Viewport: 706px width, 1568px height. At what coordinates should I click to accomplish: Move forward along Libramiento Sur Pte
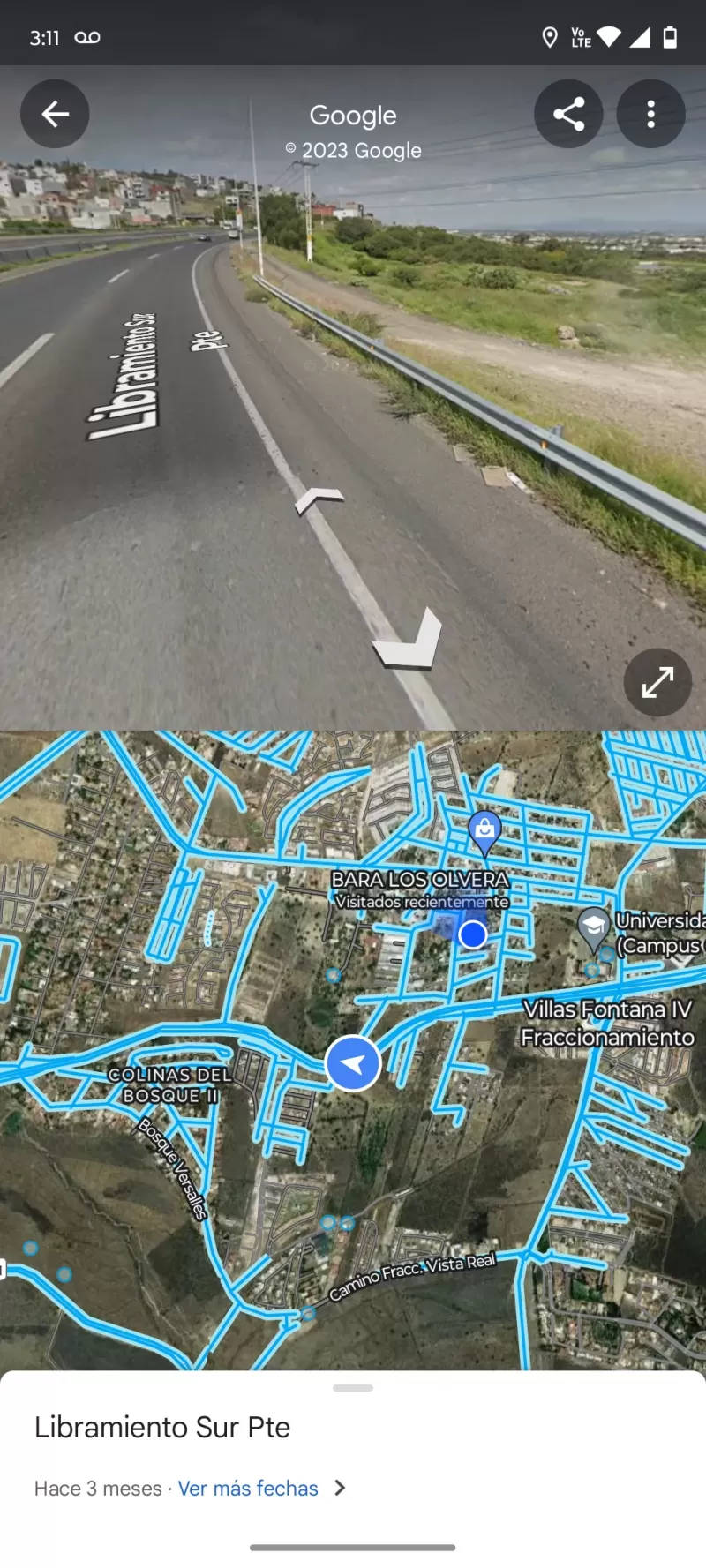(x=319, y=500)
